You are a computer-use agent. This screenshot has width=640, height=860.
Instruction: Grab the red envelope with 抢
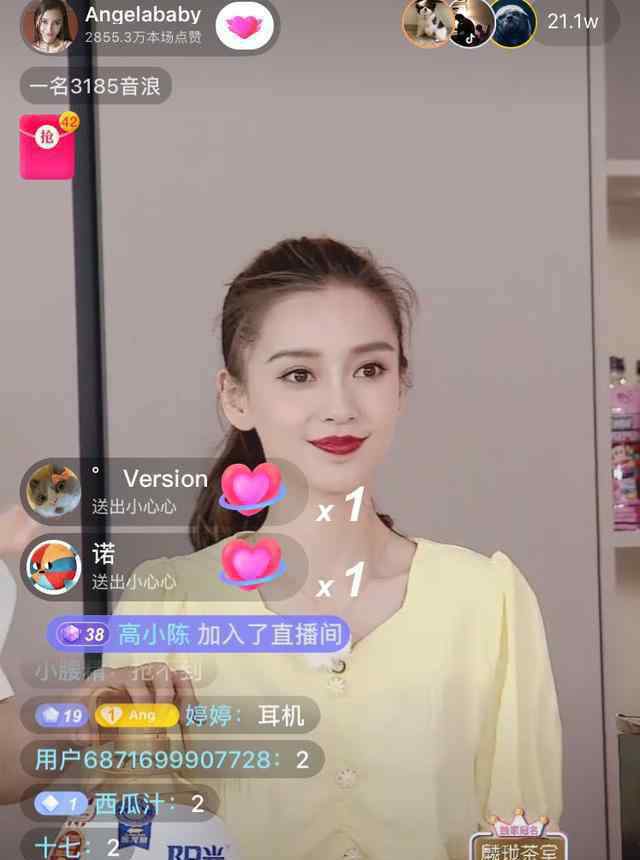pos(48,146)
